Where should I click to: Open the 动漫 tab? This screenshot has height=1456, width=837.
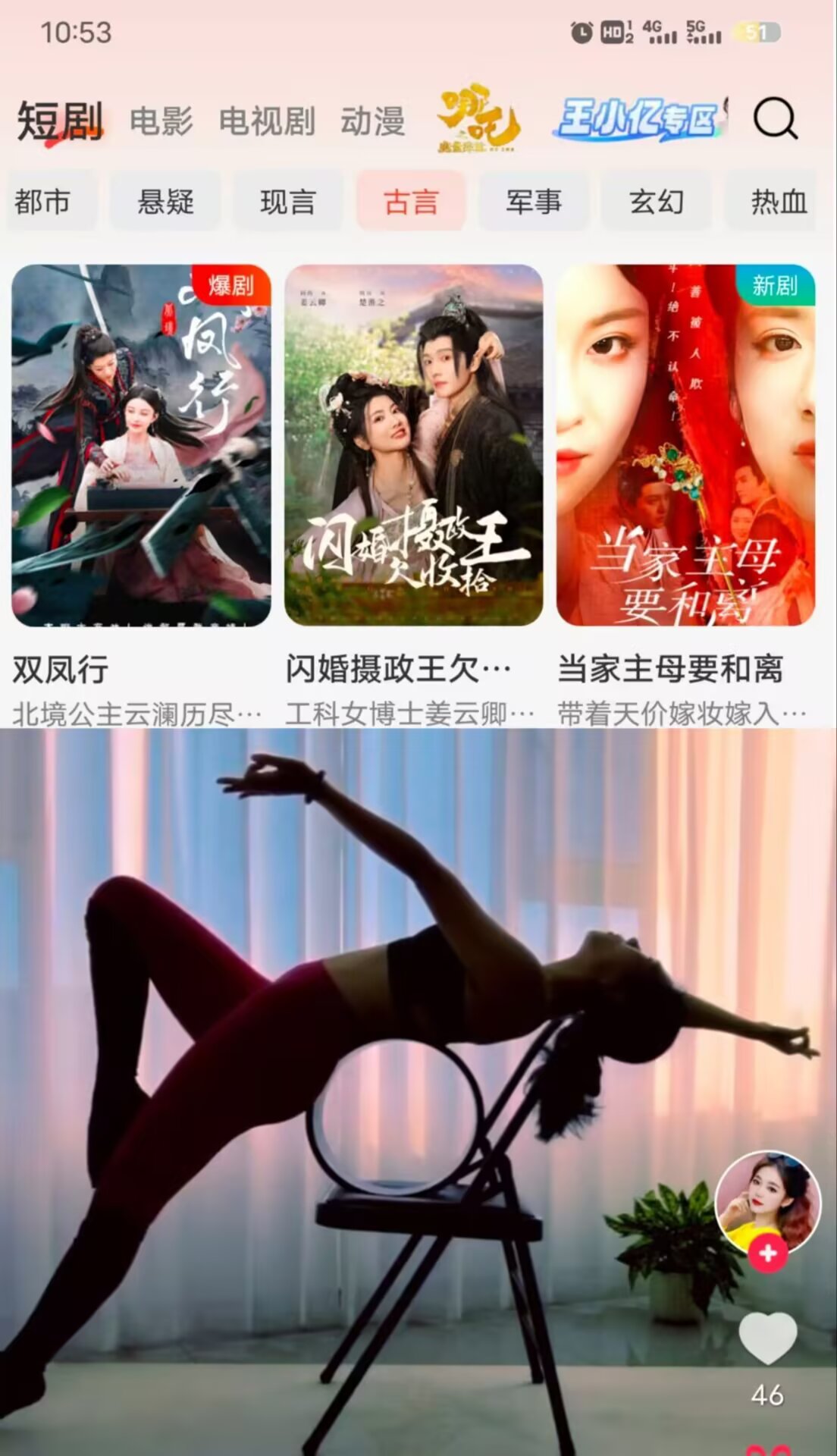click(x=372, y=121)
